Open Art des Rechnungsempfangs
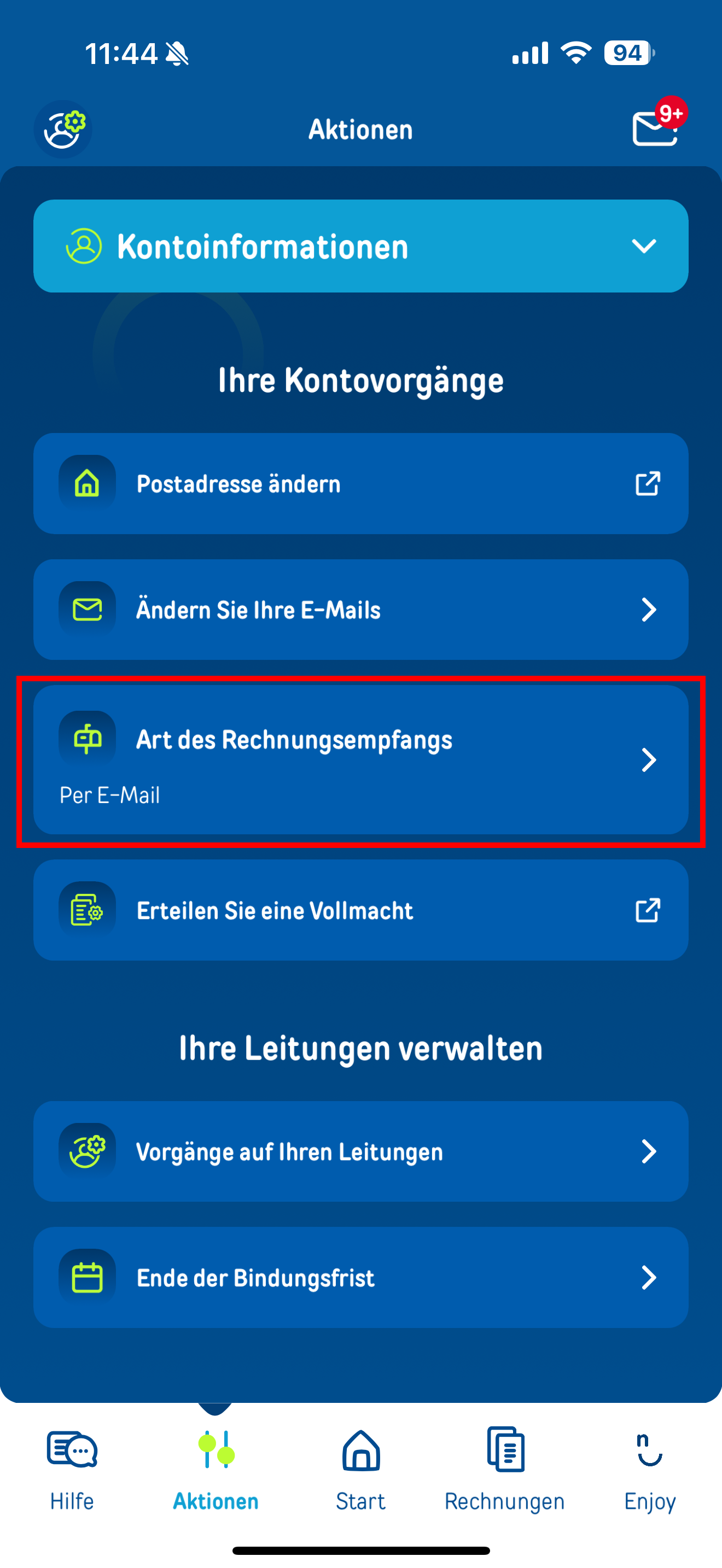Viewport: 722px width, 1568px height. pyautogui.click(x=360, y=759)
